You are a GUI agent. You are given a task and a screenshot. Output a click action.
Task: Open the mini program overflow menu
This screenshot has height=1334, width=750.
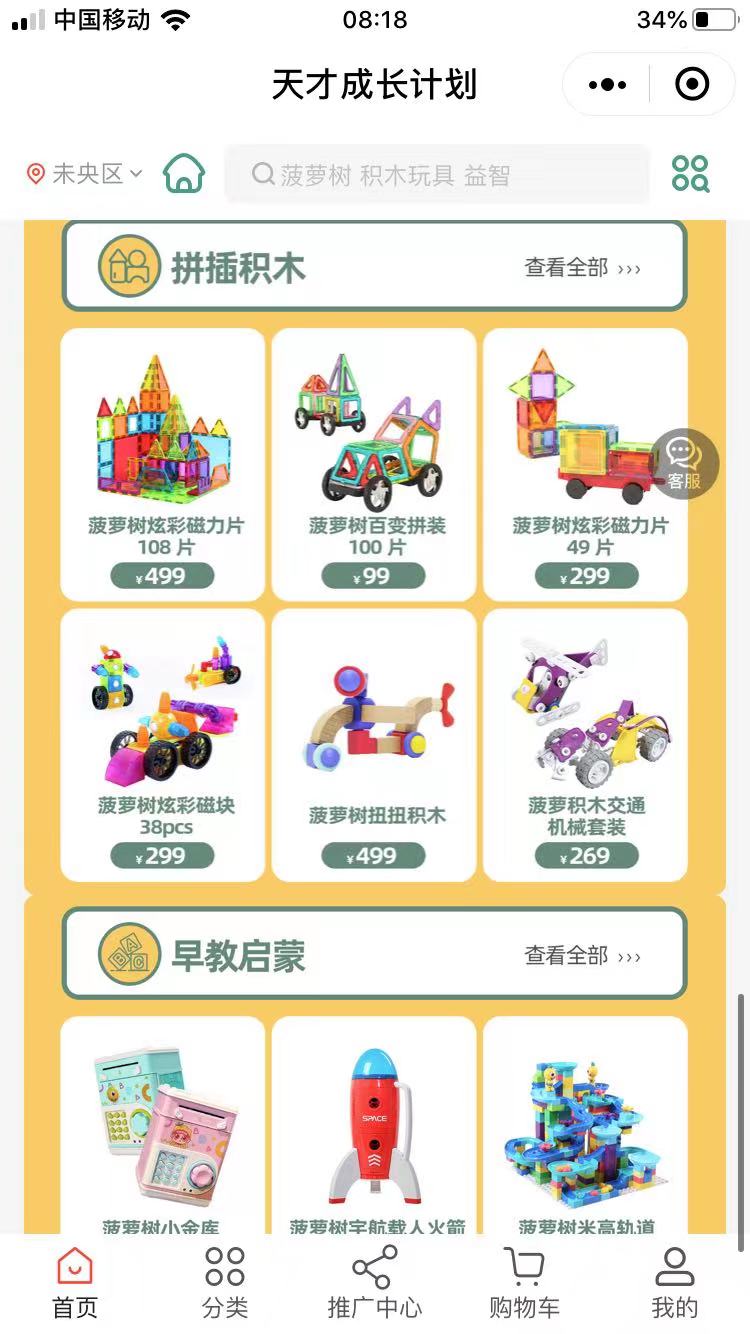pyautogui.click(x=607, y=85)
